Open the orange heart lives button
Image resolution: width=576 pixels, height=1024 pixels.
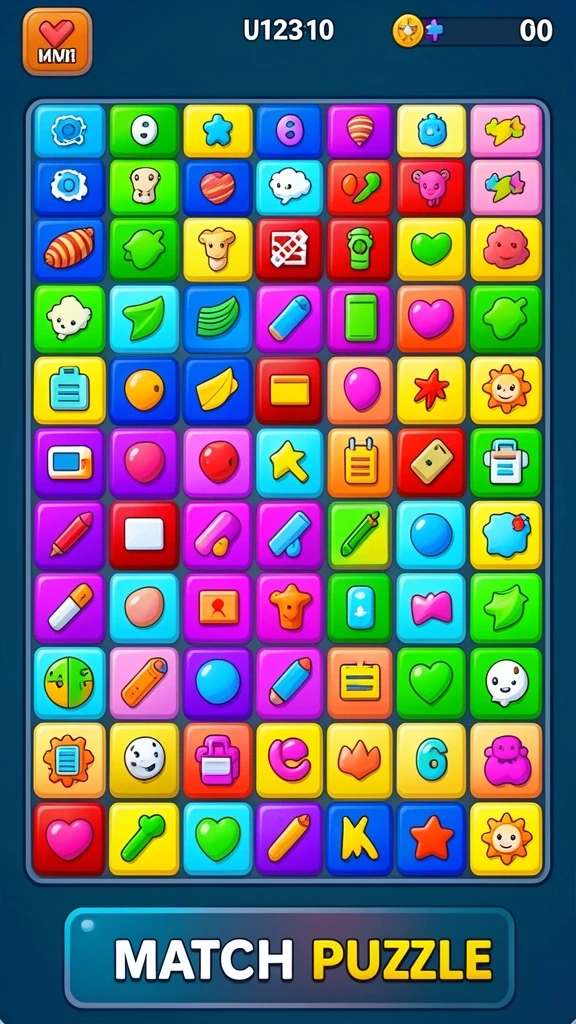pos(57,42)
